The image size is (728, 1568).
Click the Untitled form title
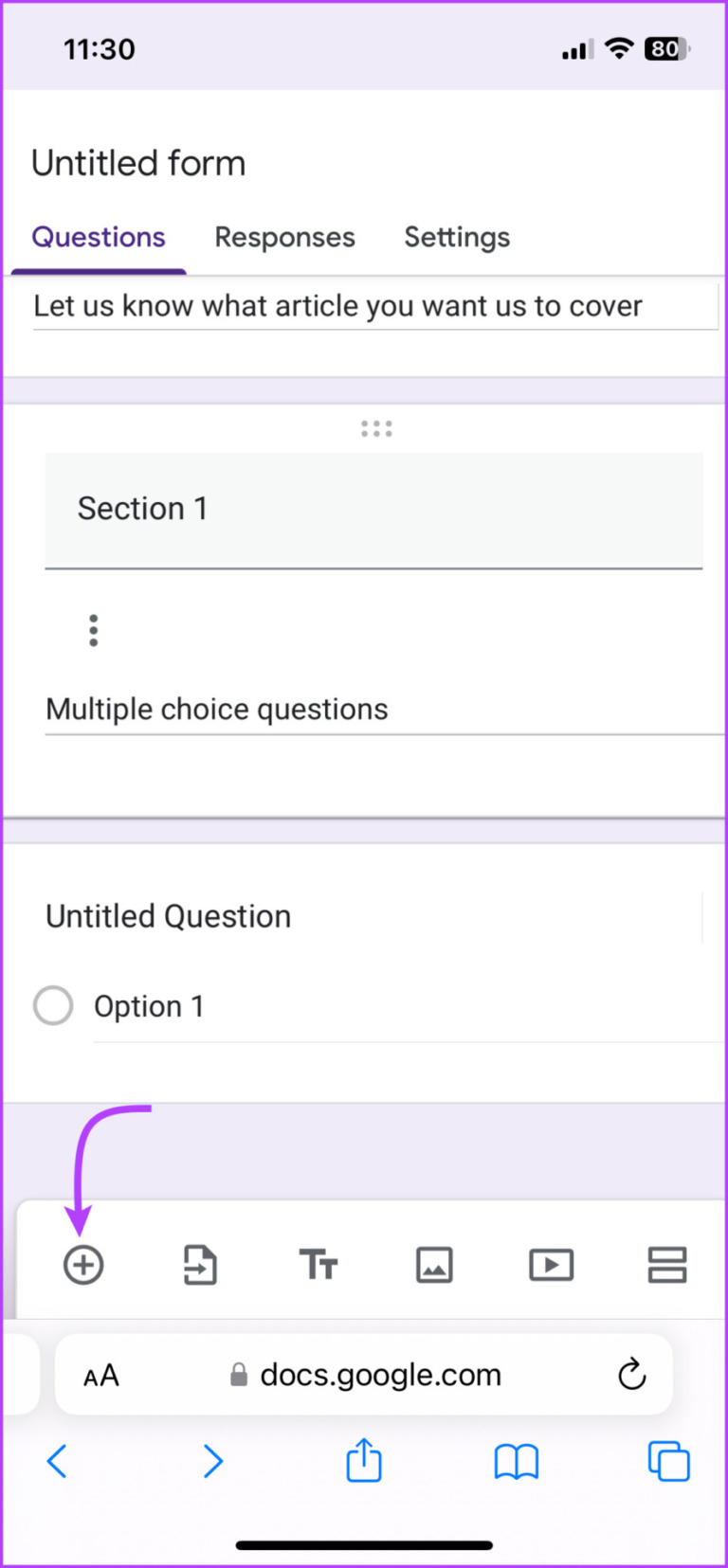[x=138, y=163]
